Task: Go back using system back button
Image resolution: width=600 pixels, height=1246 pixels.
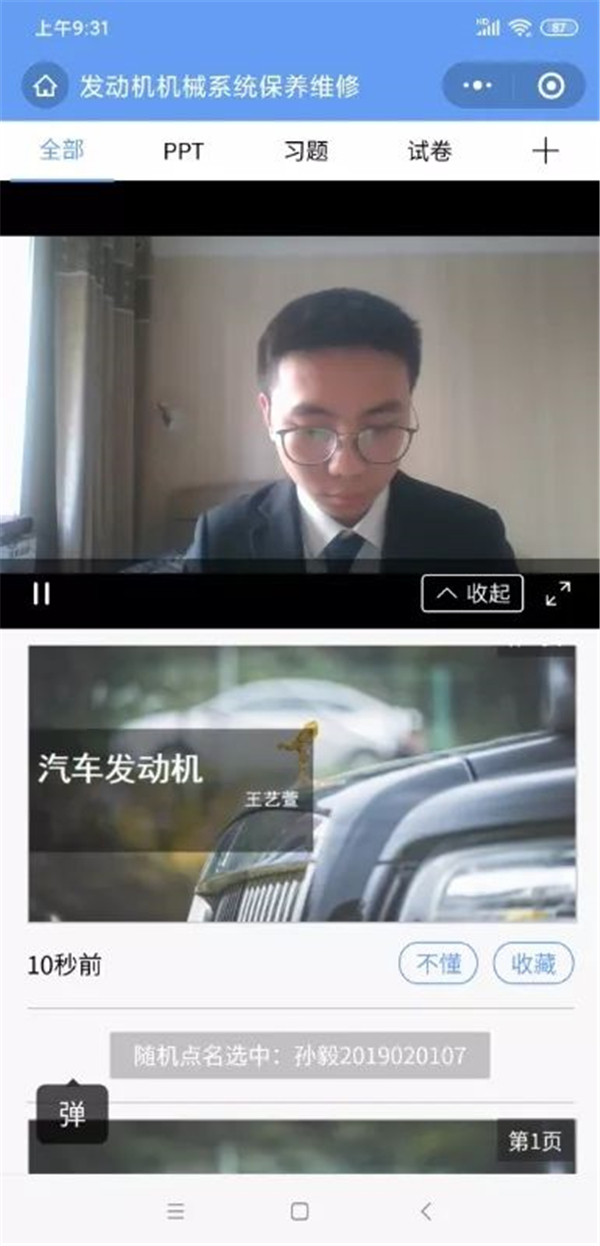Action: pos(426,1211)
